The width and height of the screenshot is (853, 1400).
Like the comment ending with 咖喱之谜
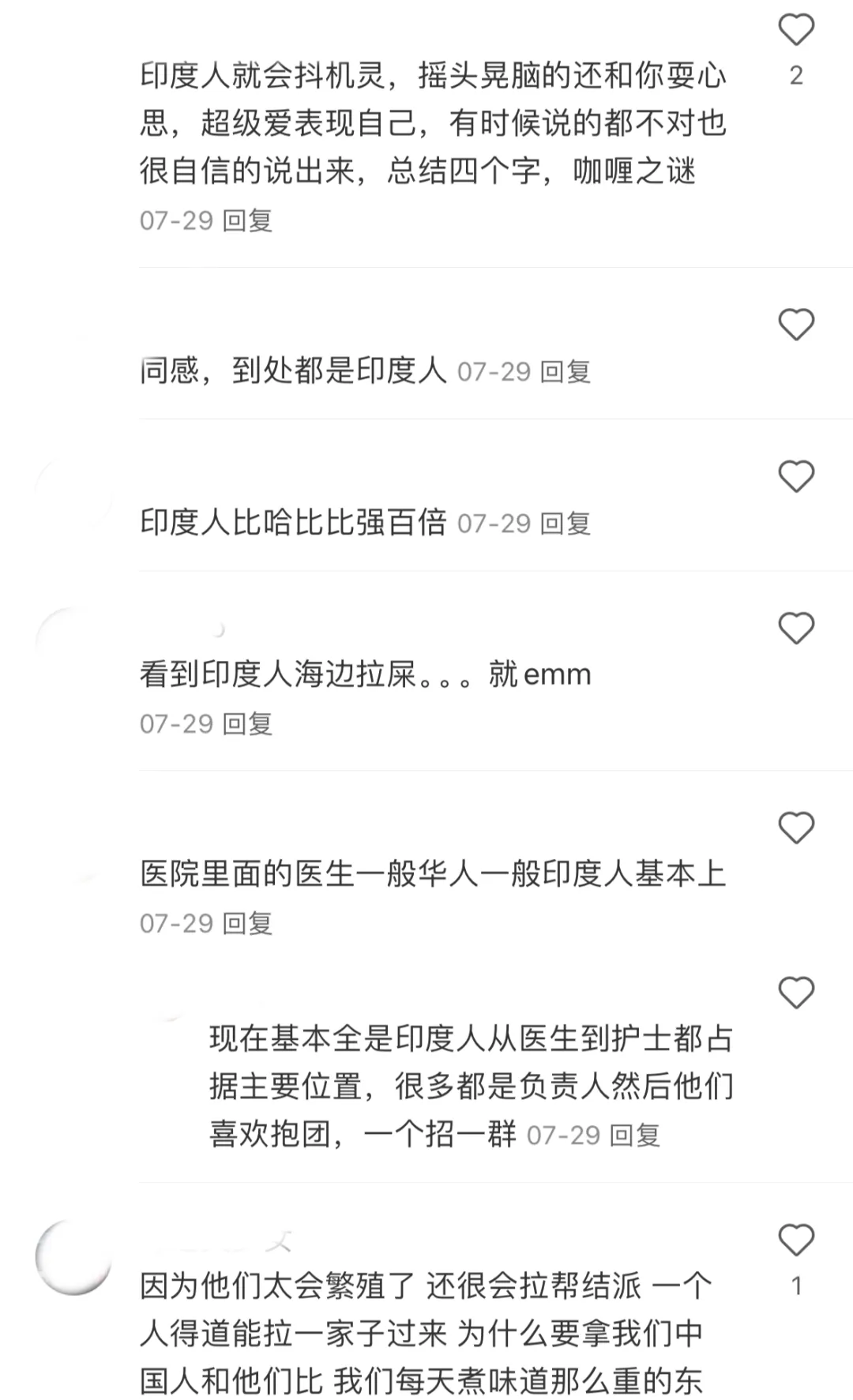795,31
